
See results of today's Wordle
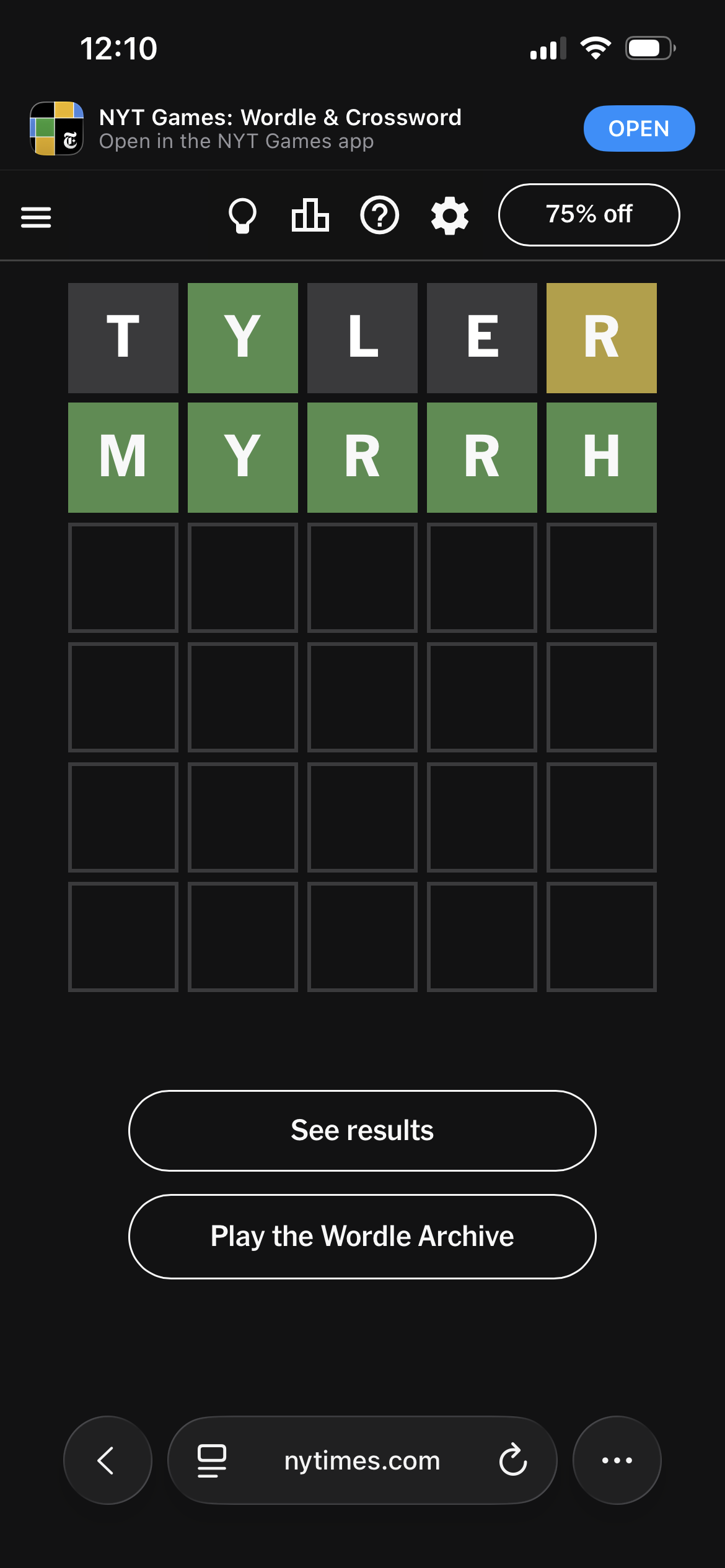click(362, 1131)
